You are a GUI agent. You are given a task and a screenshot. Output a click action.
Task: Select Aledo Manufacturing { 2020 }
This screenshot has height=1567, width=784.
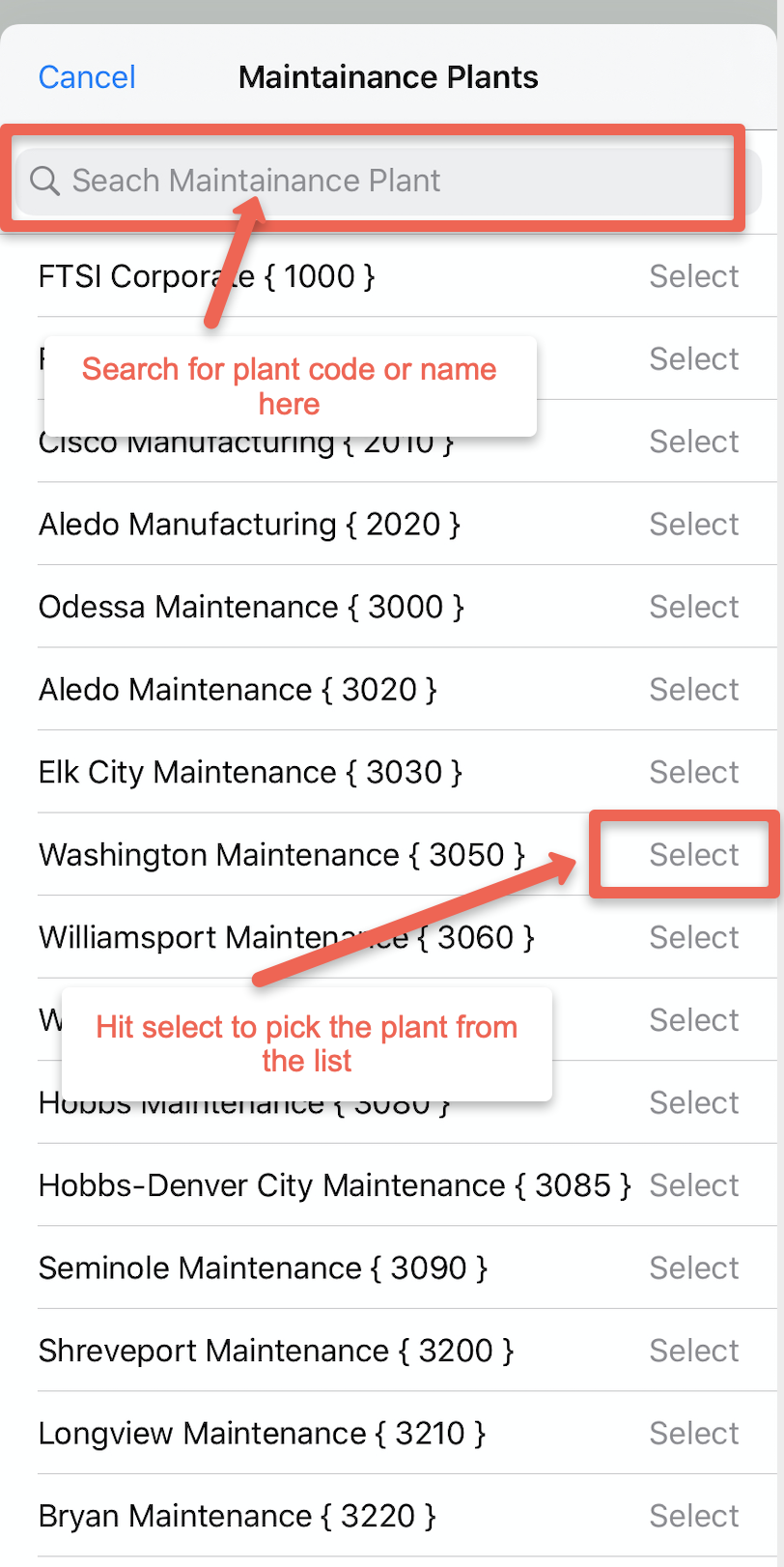pos(693,525)
